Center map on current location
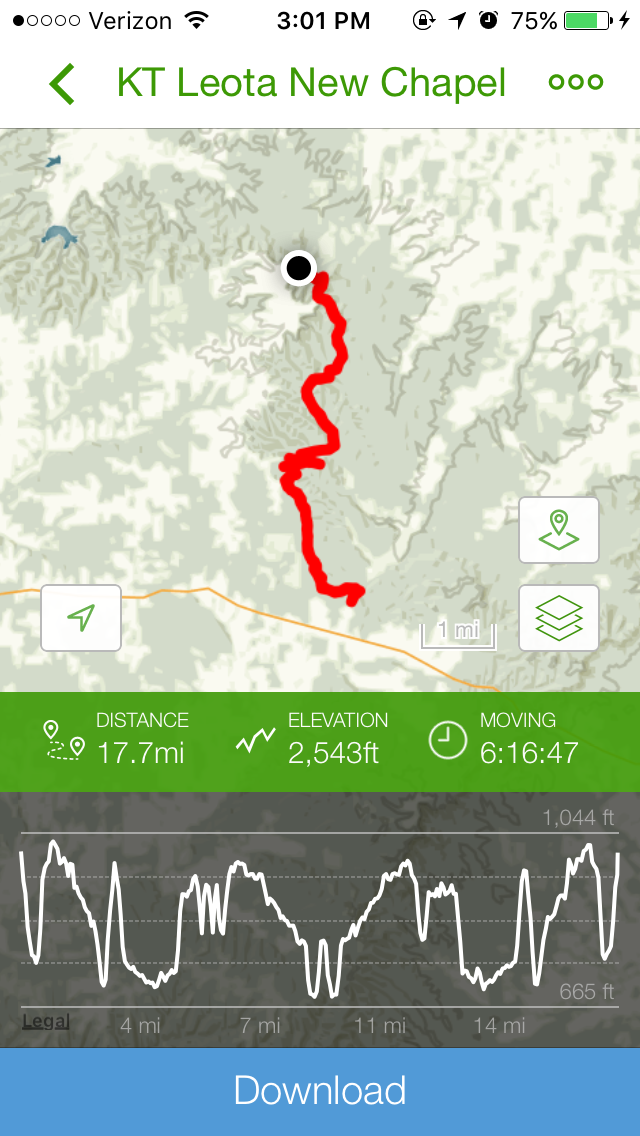Screen dimensions: 640x1136 [81, 618]
